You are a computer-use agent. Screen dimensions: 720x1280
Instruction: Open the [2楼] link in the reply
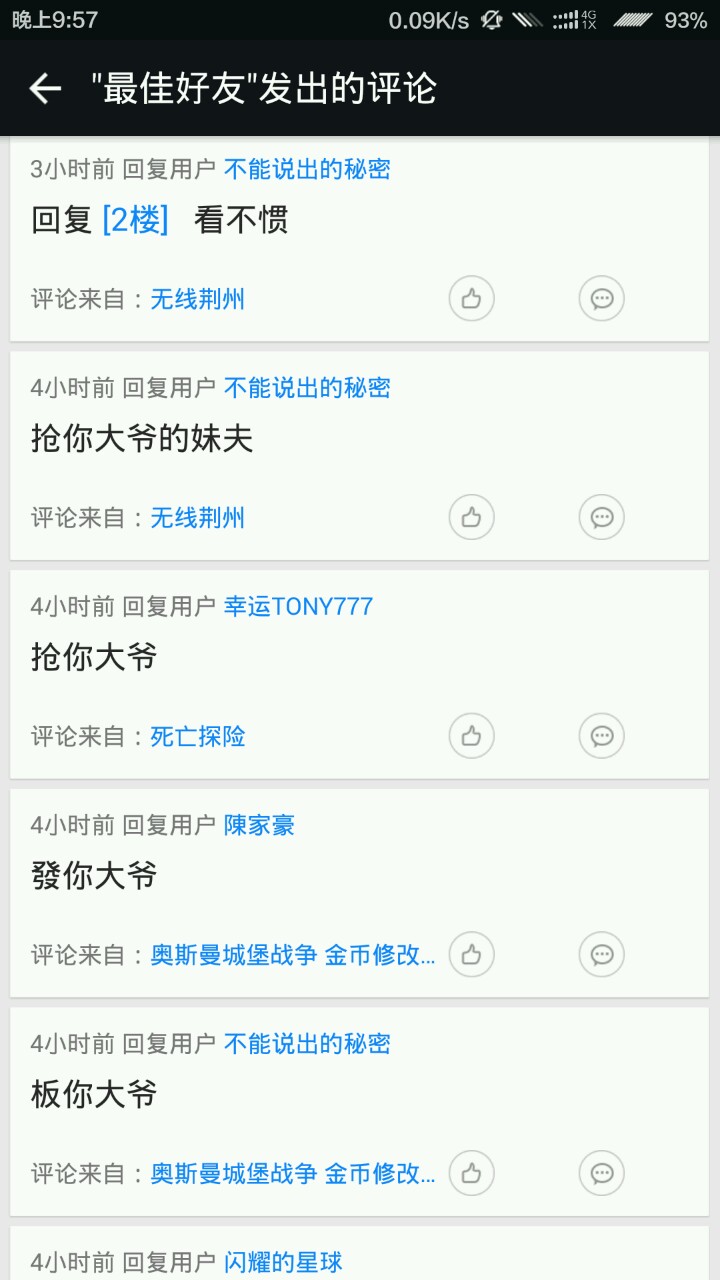135,219
